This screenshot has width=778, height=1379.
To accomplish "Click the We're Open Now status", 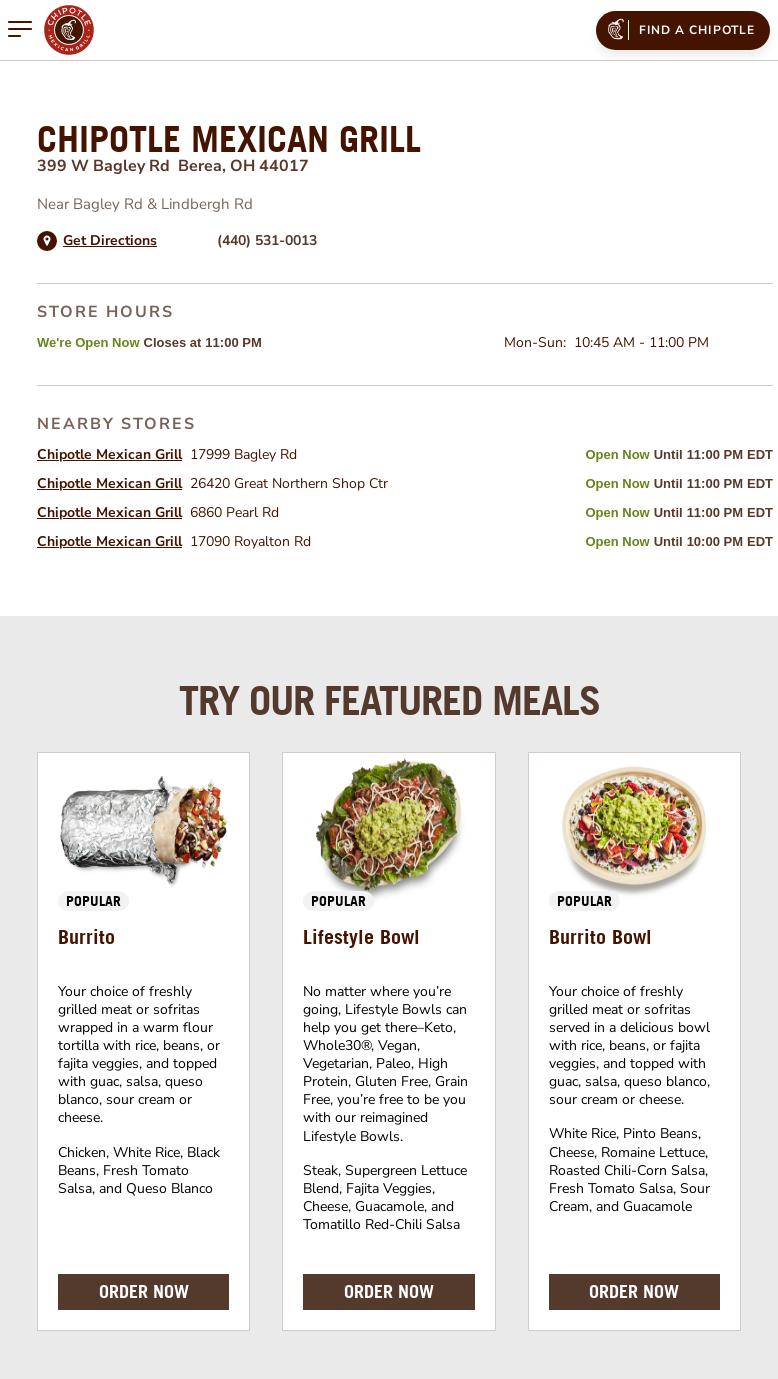I will tap(88, 342).
